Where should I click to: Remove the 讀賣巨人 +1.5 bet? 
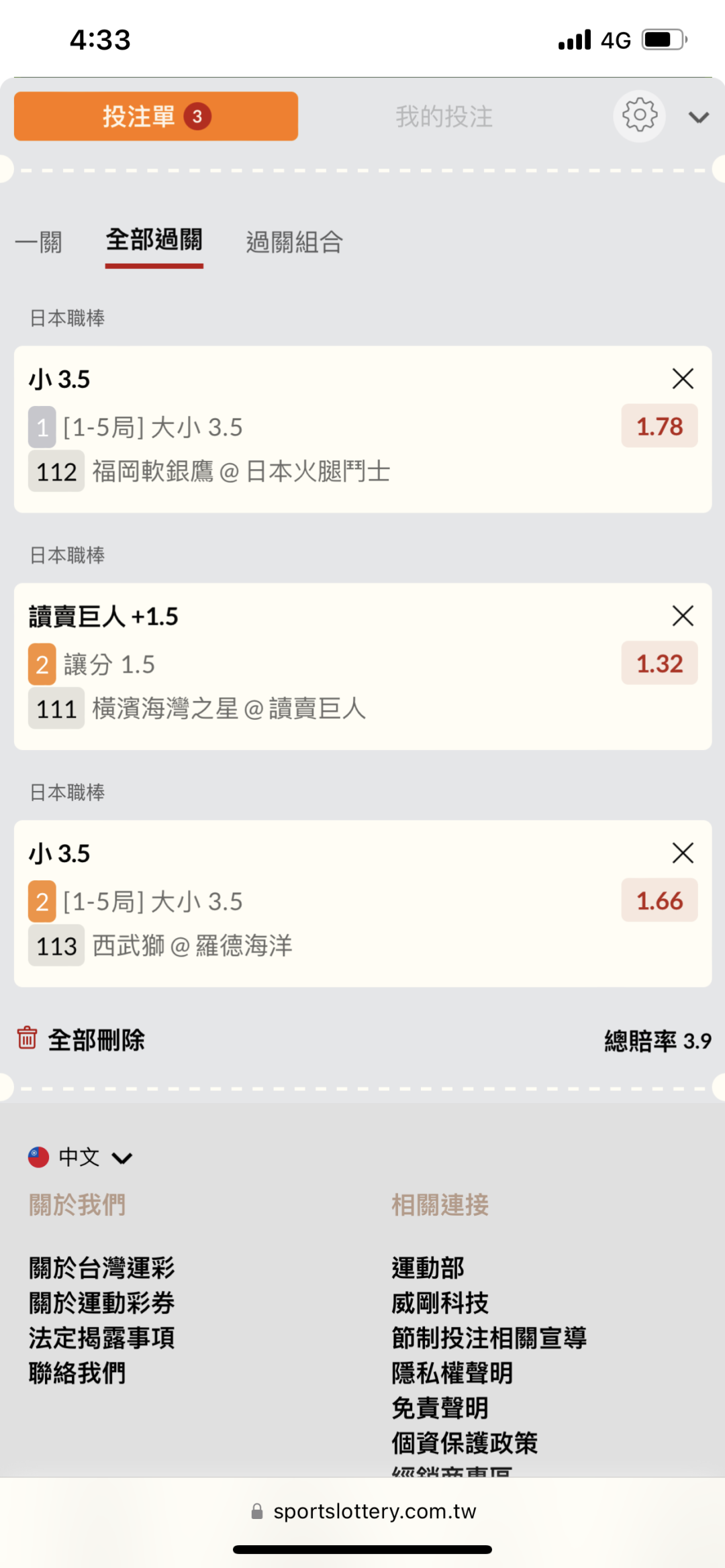pyautogui.click(x=683, y=615)
